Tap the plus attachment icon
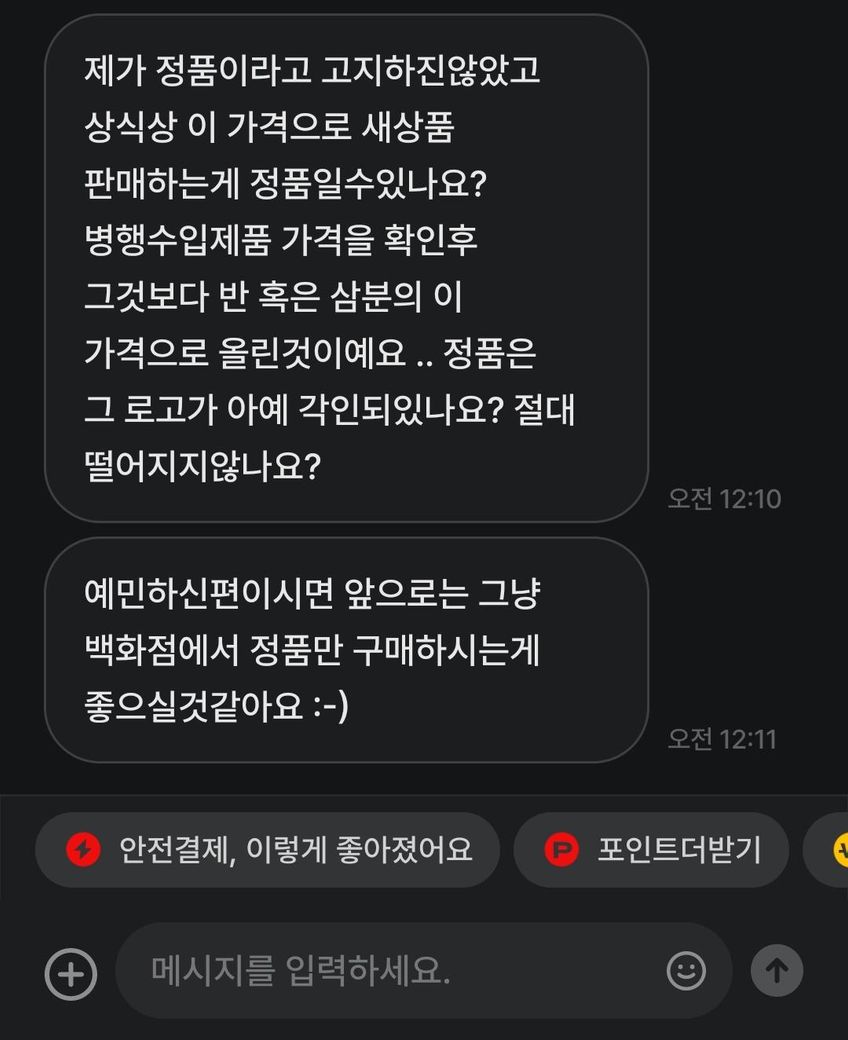The width and height of the screenshot is (848, 1040). pos(71,973)
